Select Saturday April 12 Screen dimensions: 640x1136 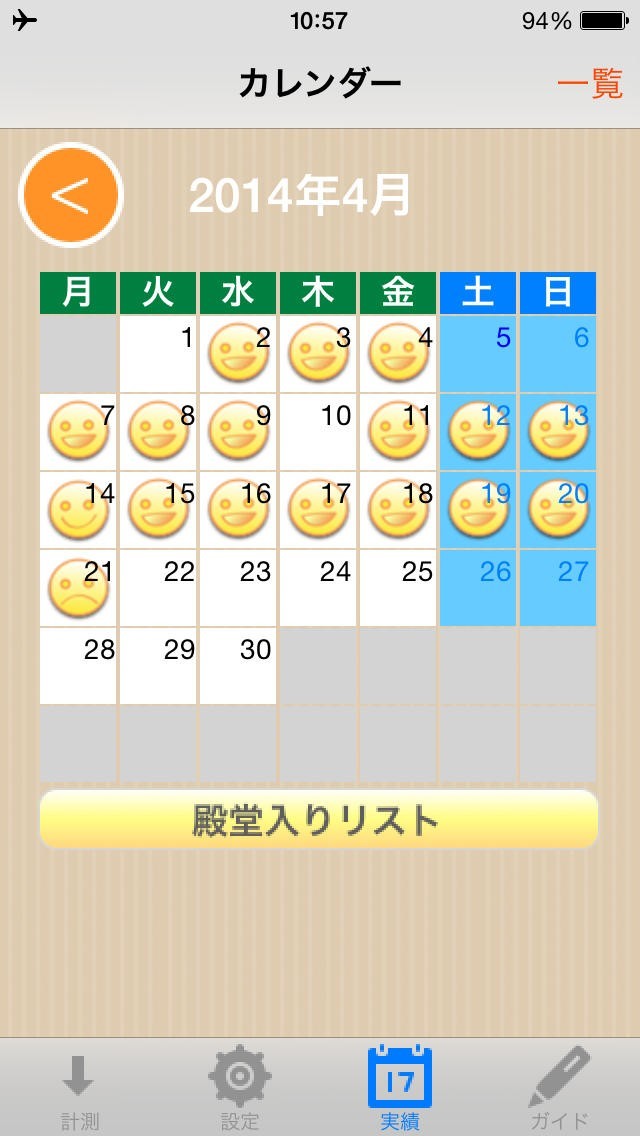tap(478, 432)
